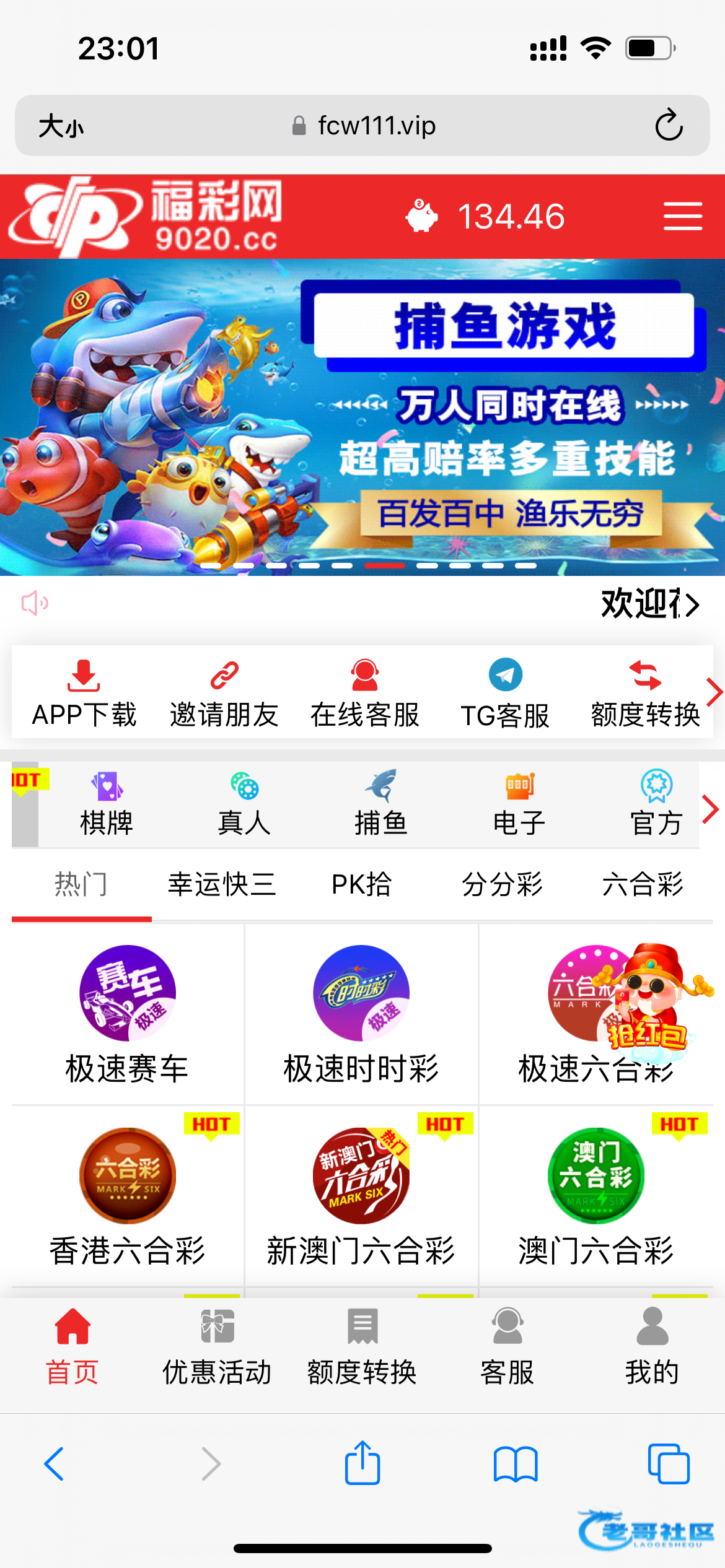Image resolution: width=725 pixels, height=1568 pixels.
Task: Select the 捕鱼 fishing category
Action: (380, 804)
